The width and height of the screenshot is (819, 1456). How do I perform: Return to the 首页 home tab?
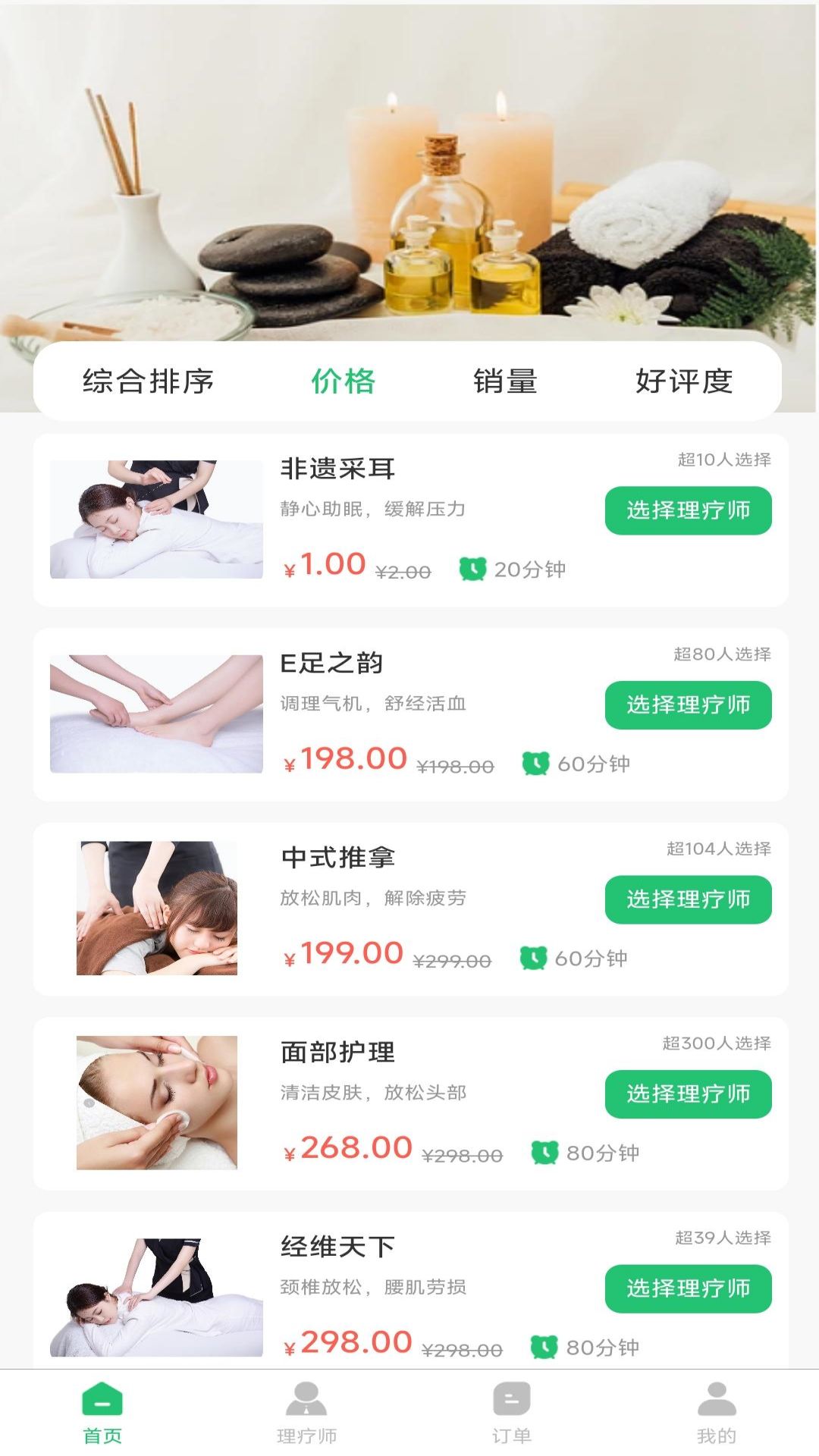pyautogui.click(x=102, y=1413)
